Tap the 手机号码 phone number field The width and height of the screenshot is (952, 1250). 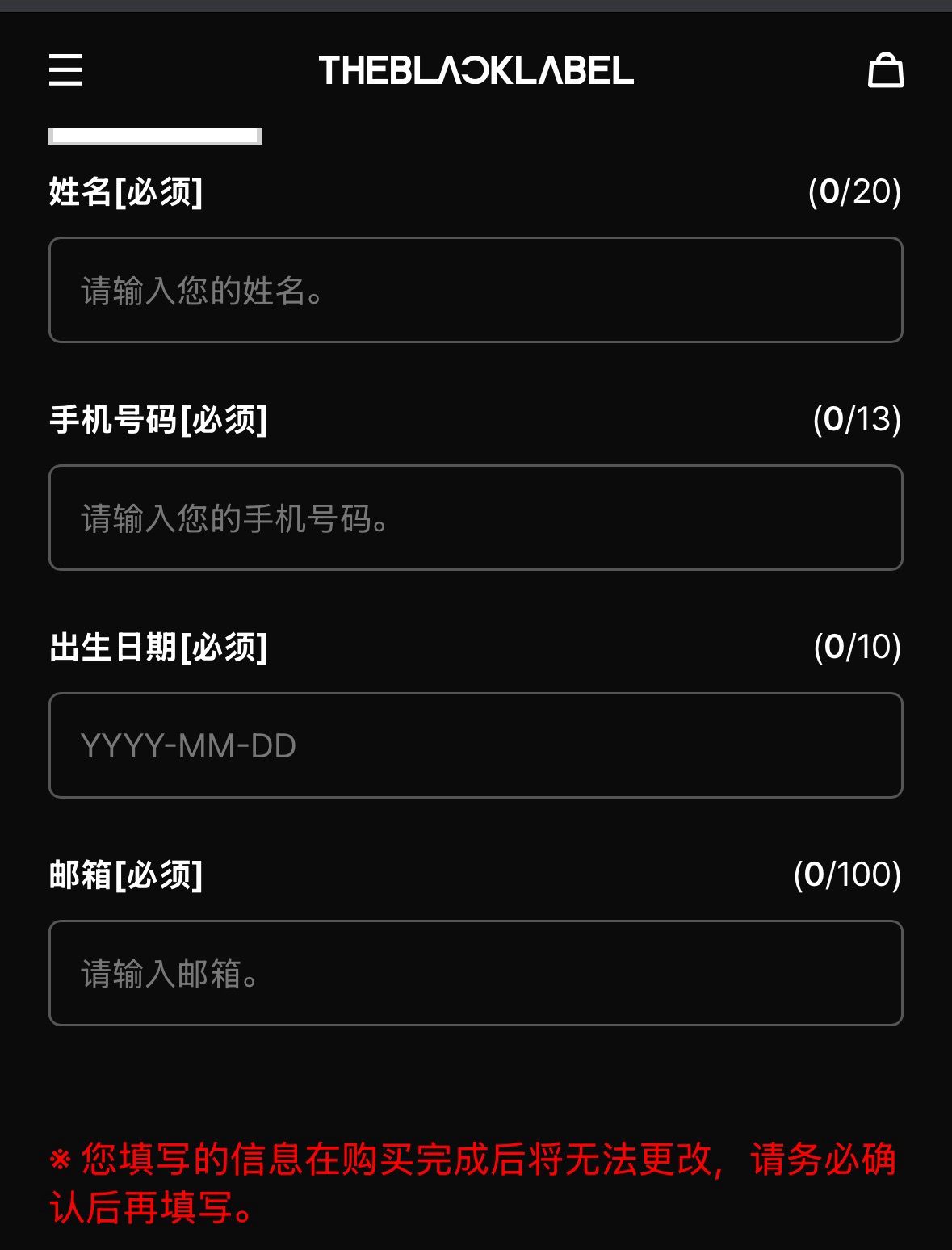[476, 518]
